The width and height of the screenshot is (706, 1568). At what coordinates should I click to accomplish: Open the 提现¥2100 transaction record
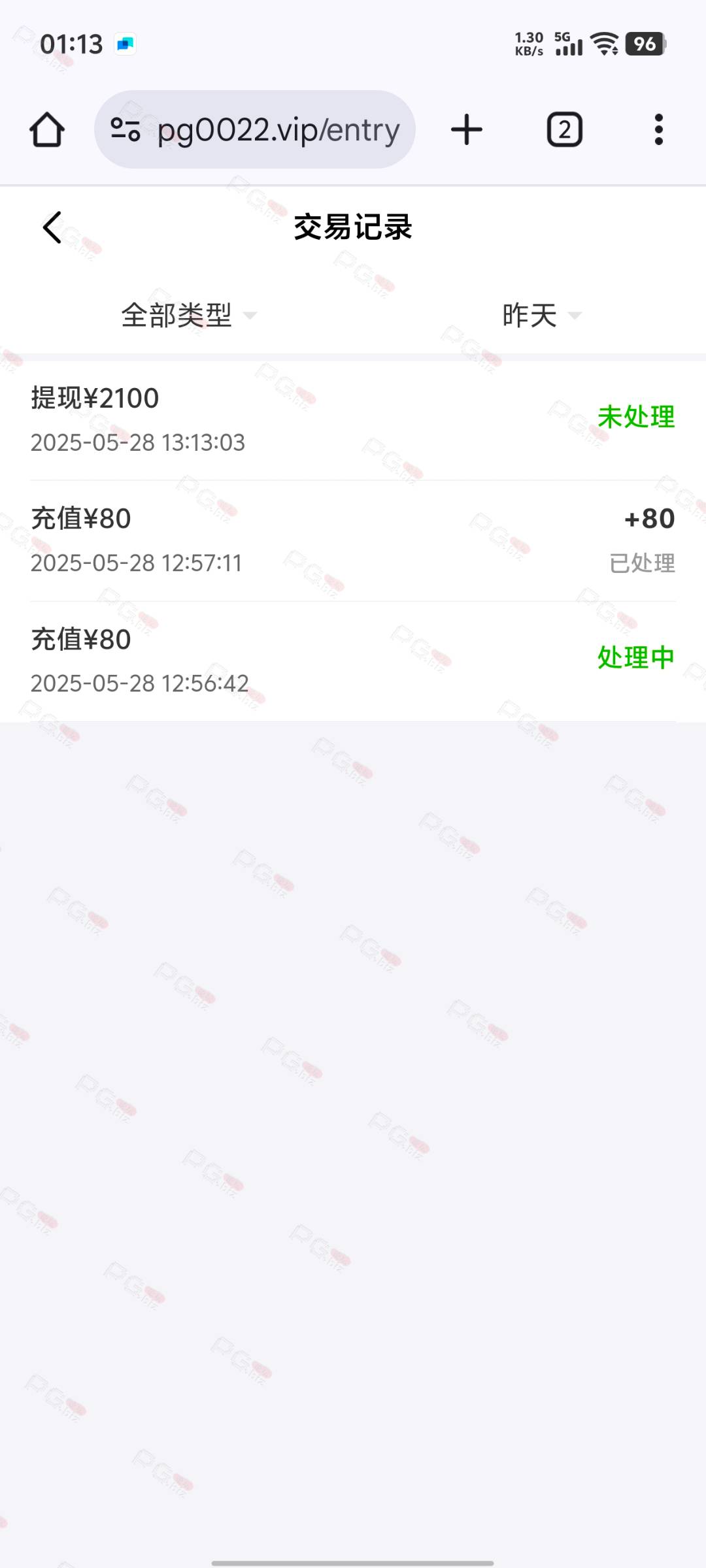353,420
